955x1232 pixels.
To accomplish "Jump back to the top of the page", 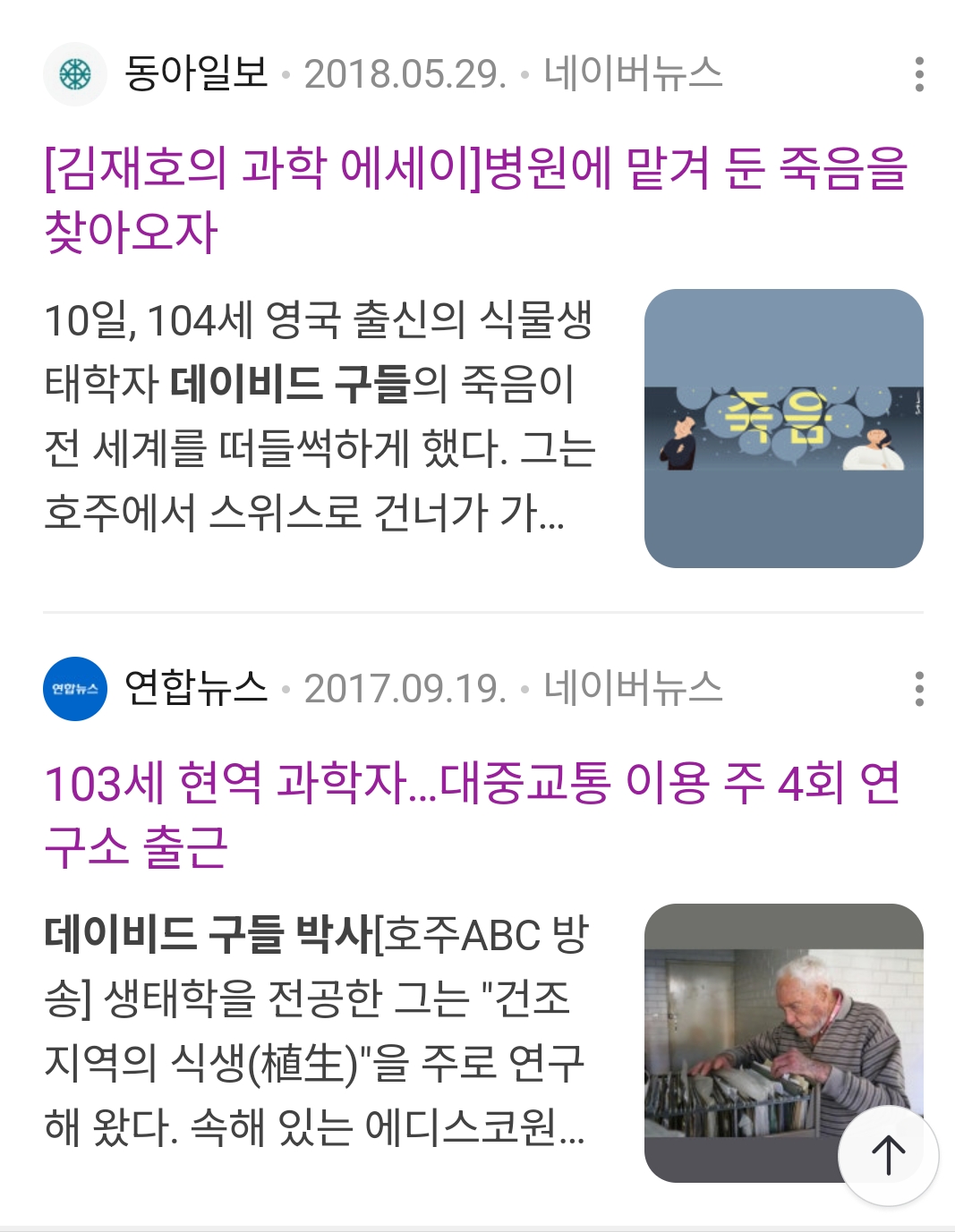I will (888, 1155).
